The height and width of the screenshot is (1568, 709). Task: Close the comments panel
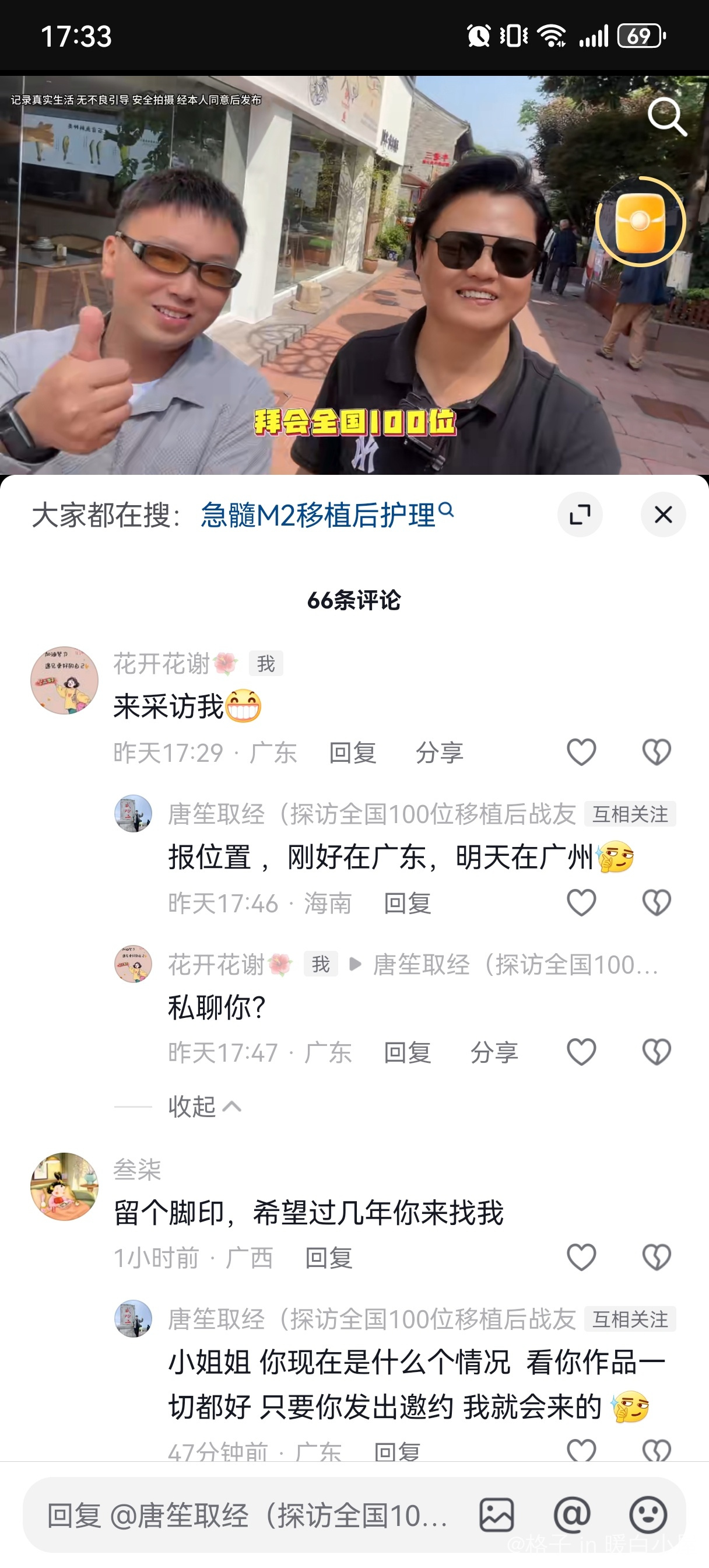tap(663, 515)
